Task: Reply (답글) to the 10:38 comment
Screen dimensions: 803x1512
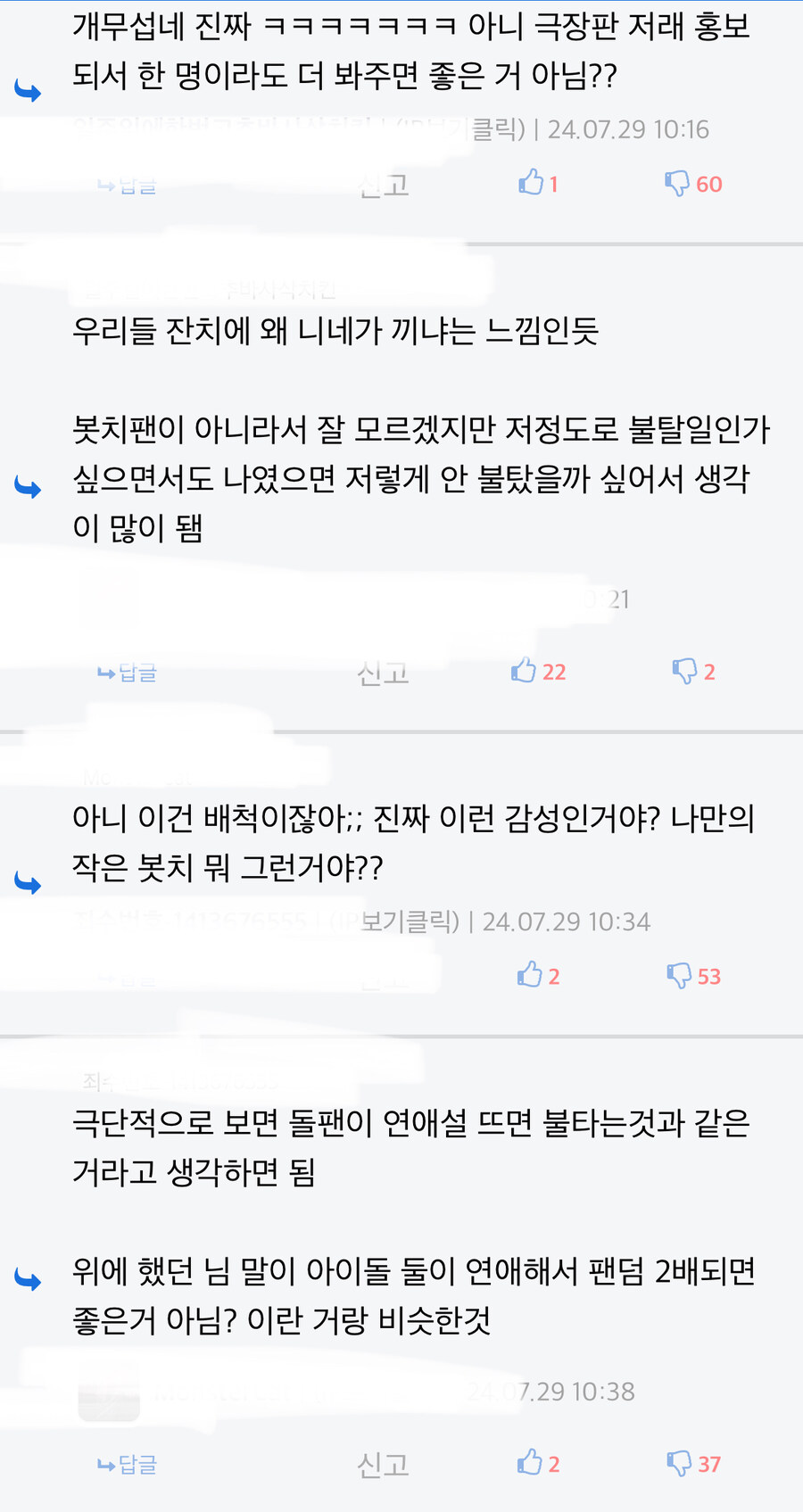Action: 128,1464
